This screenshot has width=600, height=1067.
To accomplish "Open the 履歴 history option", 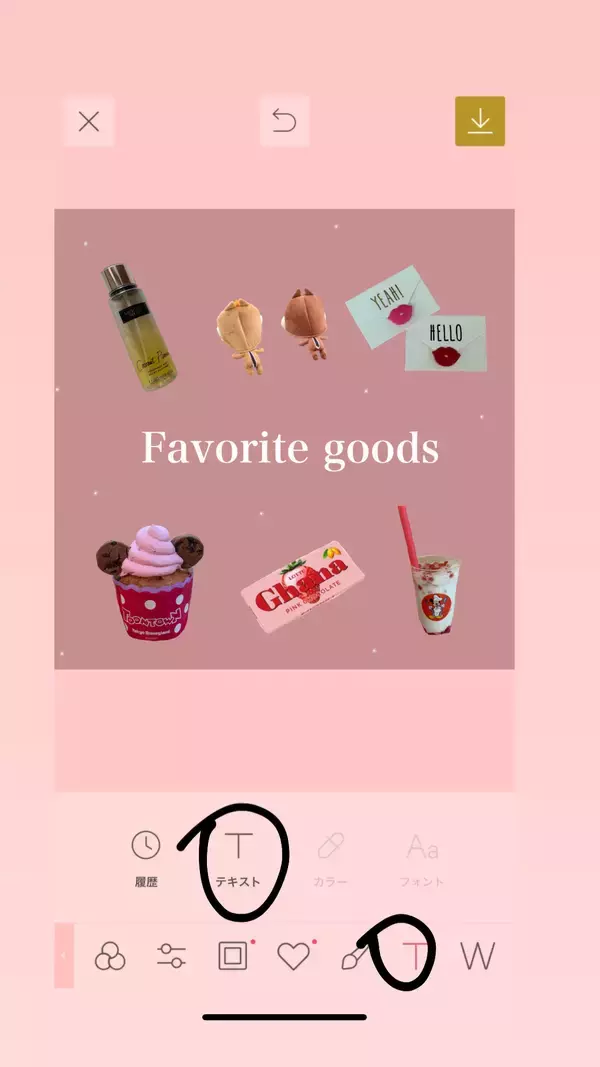I will click(x=146, y=858).
